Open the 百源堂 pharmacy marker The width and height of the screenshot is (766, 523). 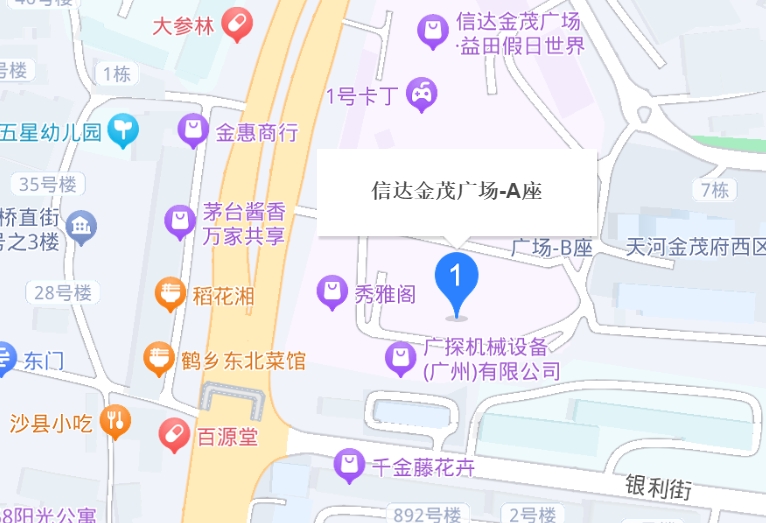pyautogui.click(x=175, y=434)
